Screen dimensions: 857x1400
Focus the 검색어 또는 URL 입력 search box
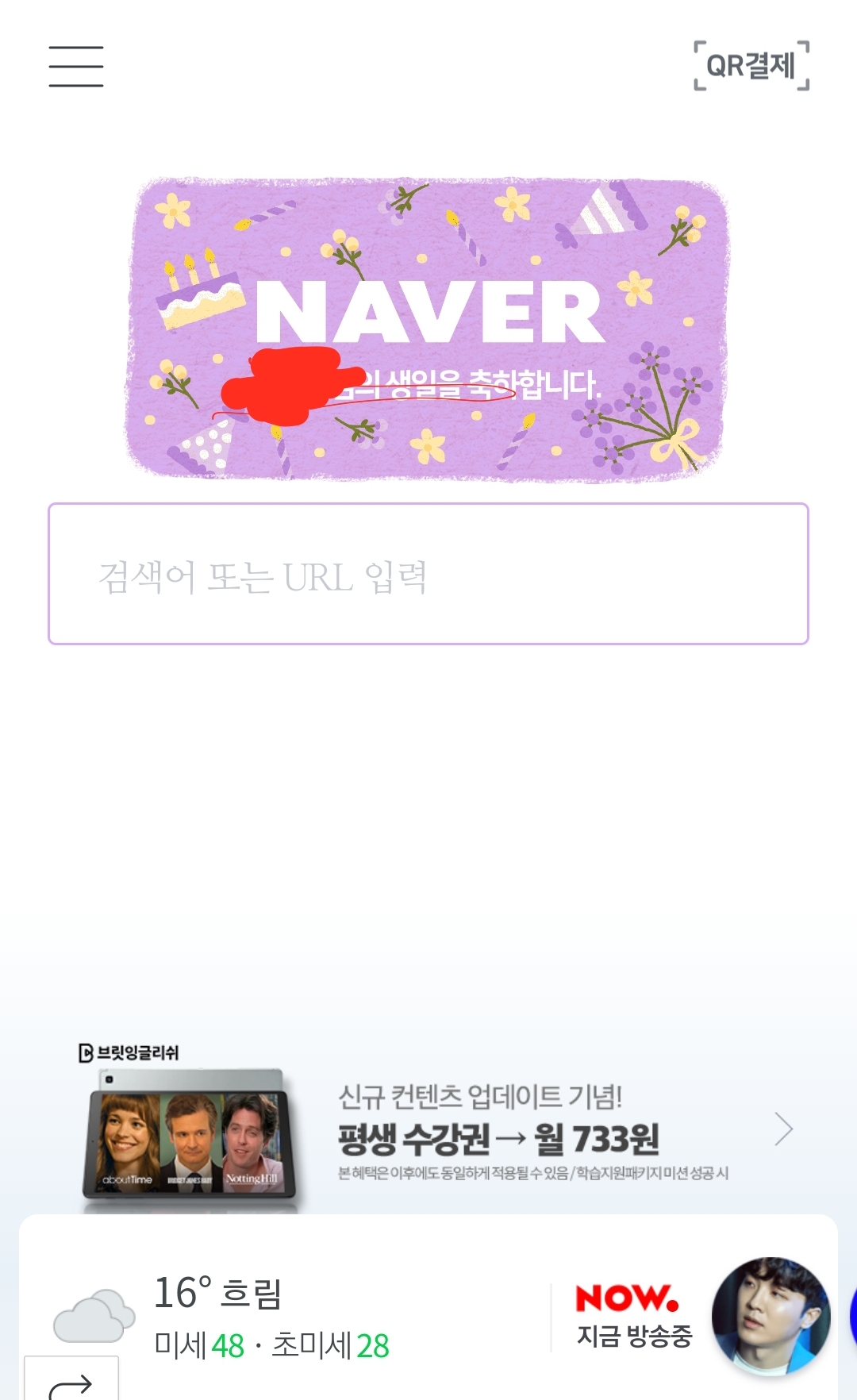(428, 574)
